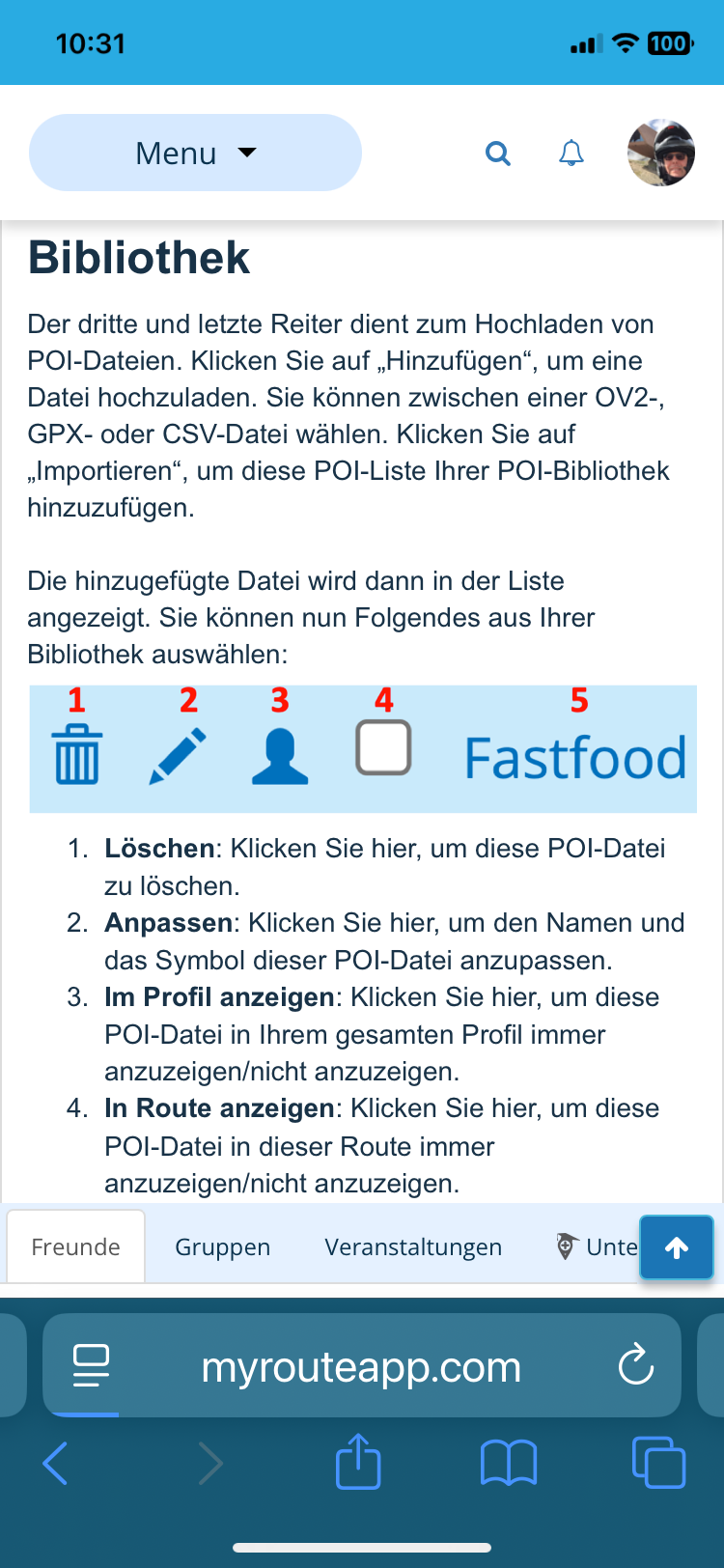Reload the myrouteapp.com page

tap(636, 1365)
